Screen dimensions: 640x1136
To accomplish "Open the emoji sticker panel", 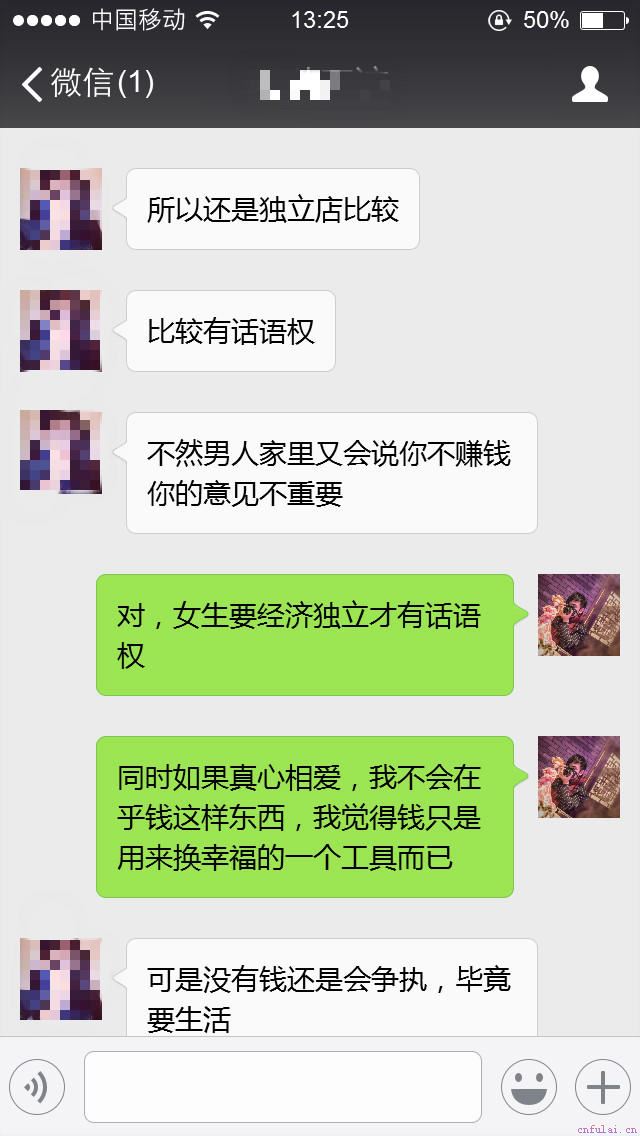I will [528, 1087].
